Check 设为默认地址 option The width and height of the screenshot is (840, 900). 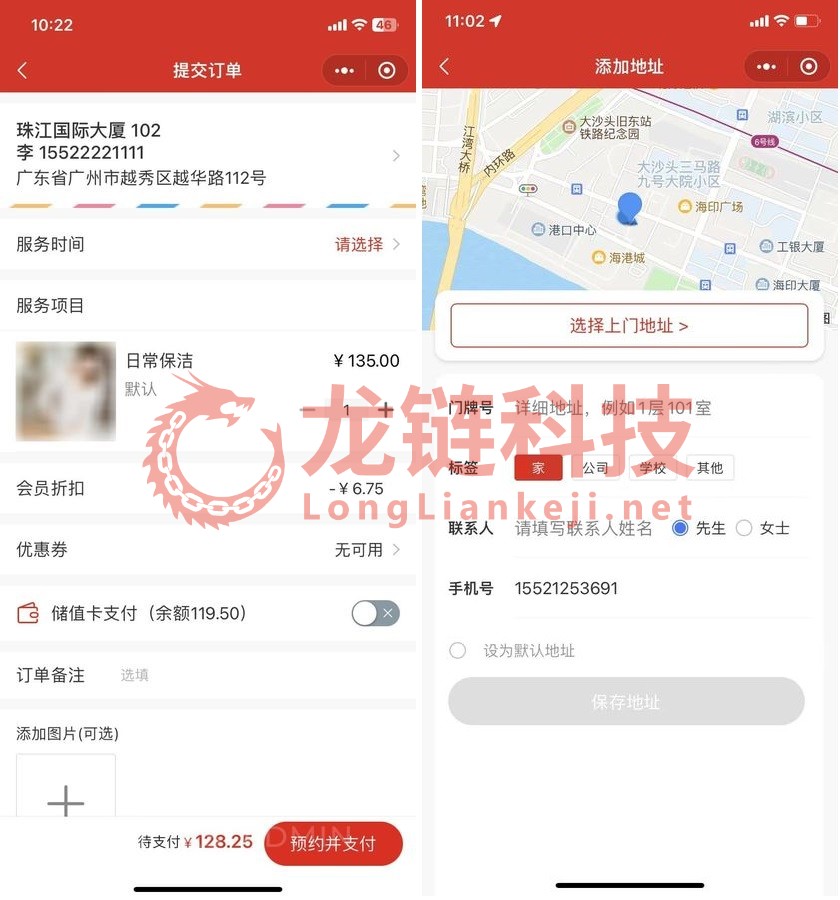pyautogui.click(x=458, y=651)
